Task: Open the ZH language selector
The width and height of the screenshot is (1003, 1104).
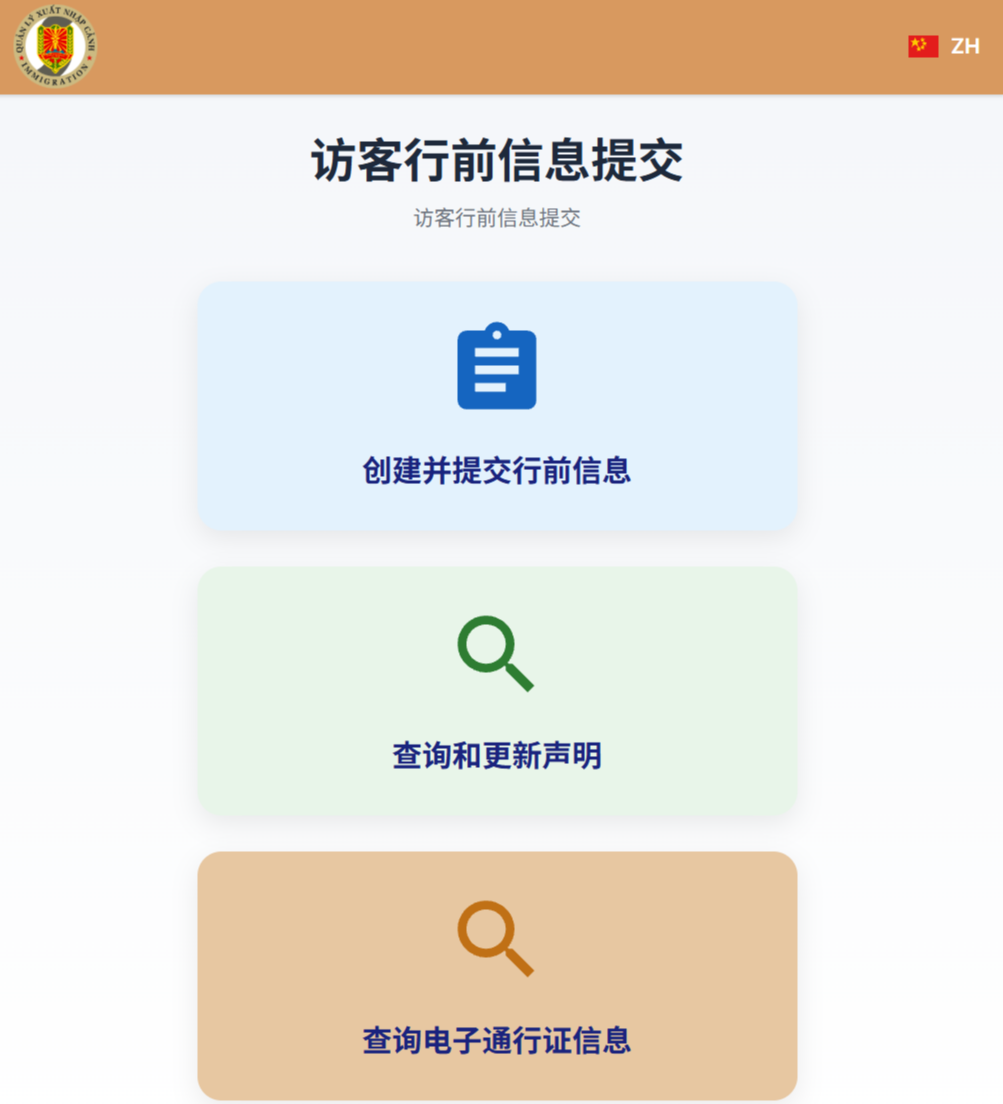Action: tap(944, 46)
